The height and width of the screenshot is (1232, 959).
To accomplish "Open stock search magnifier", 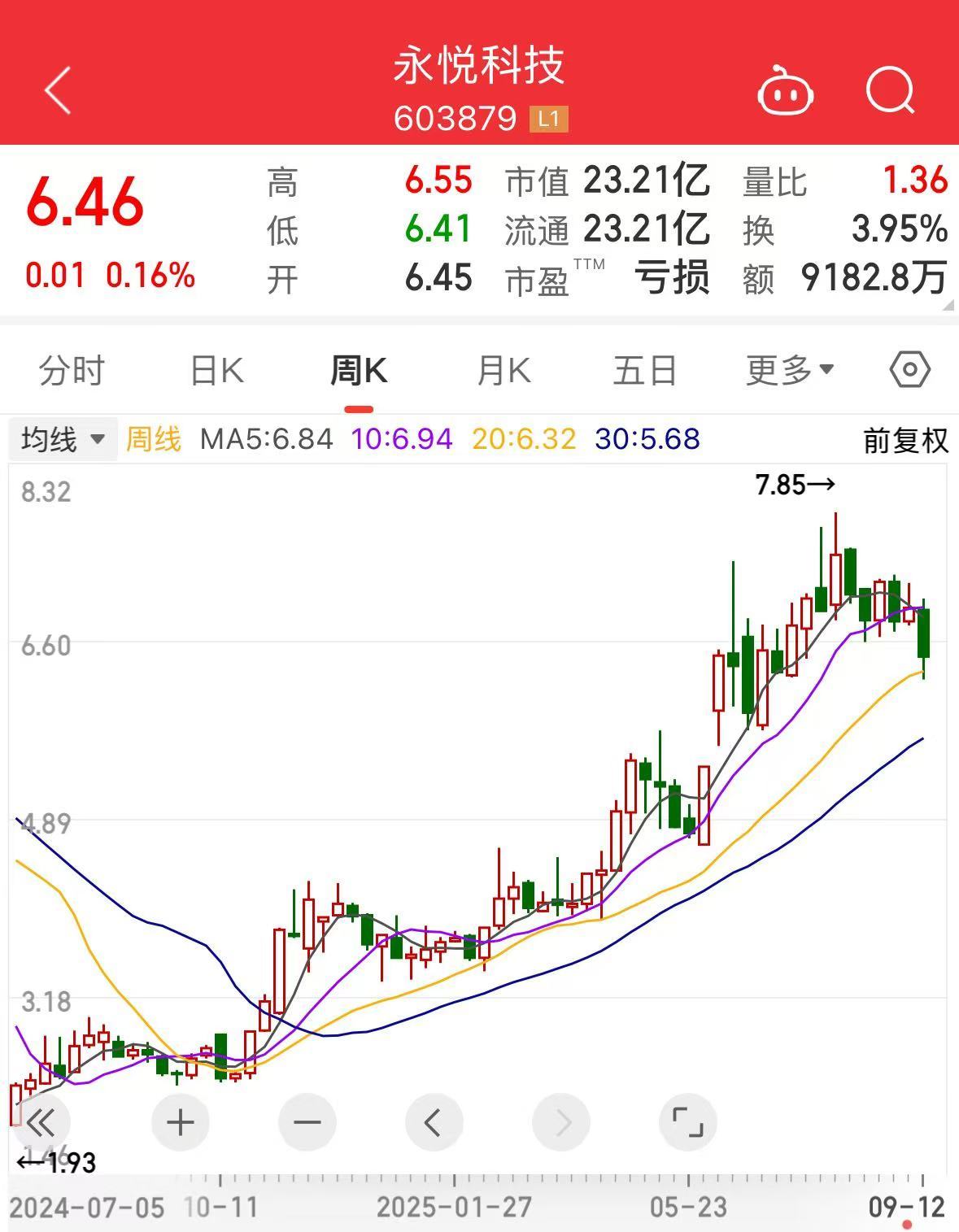I will pos(891,89).
